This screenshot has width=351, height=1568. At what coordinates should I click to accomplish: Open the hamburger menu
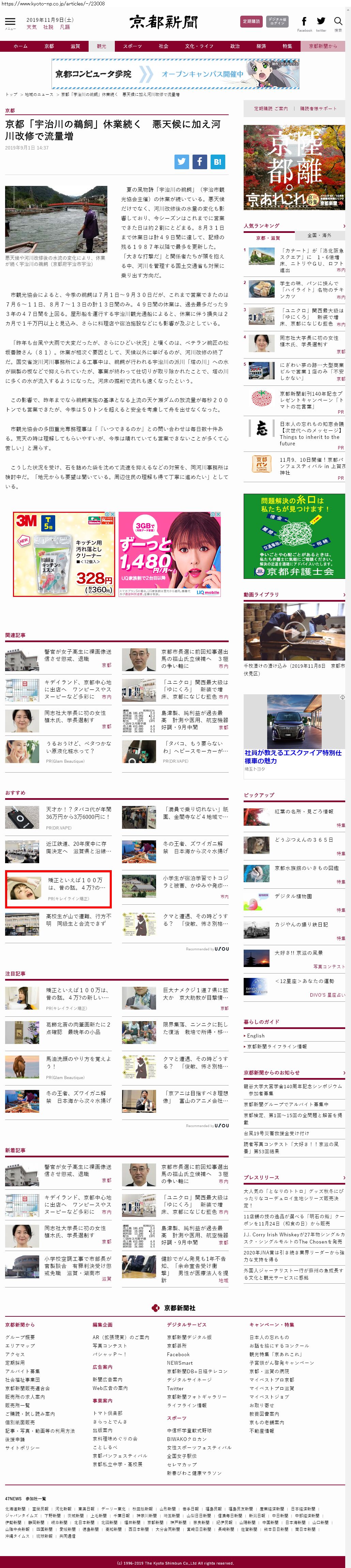pyautogui.click(x=10, y=22)
